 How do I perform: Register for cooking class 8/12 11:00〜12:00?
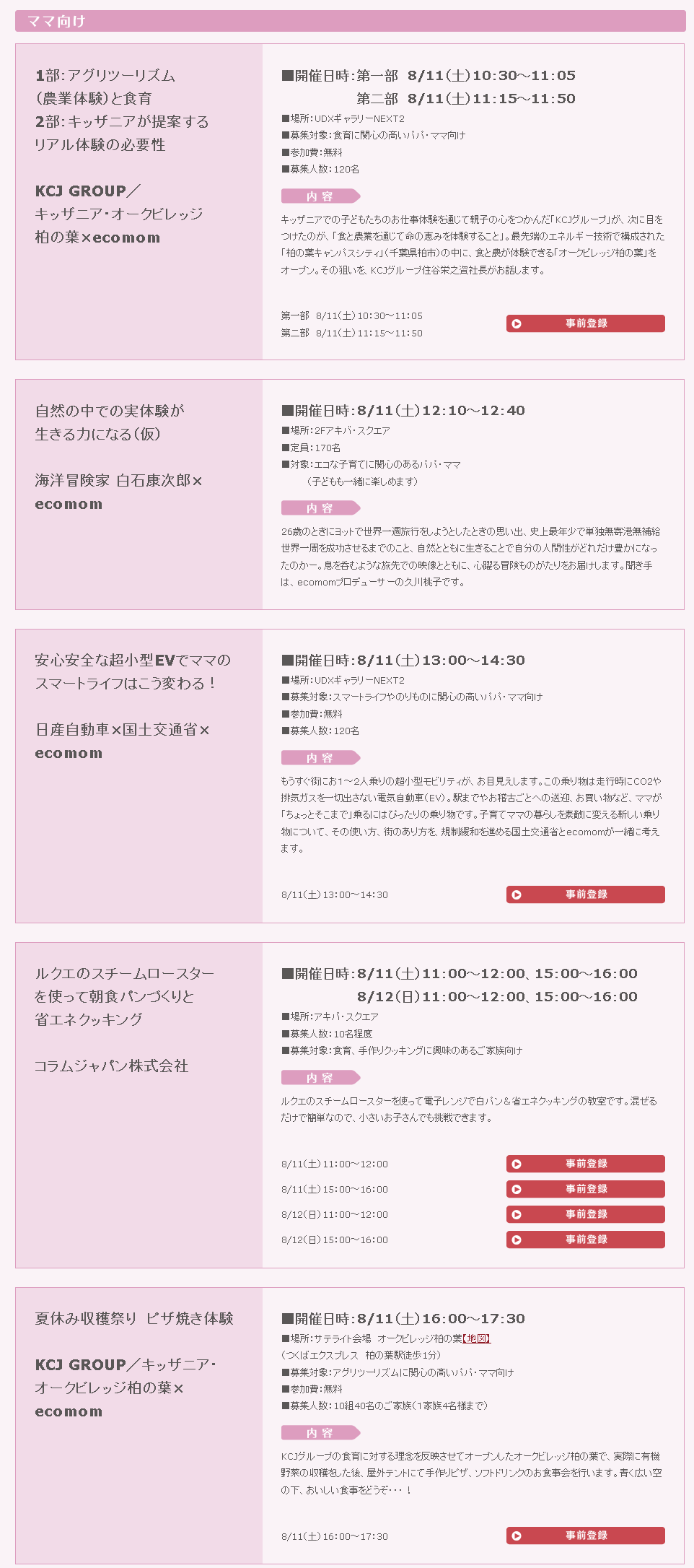tap(585, 1214)
